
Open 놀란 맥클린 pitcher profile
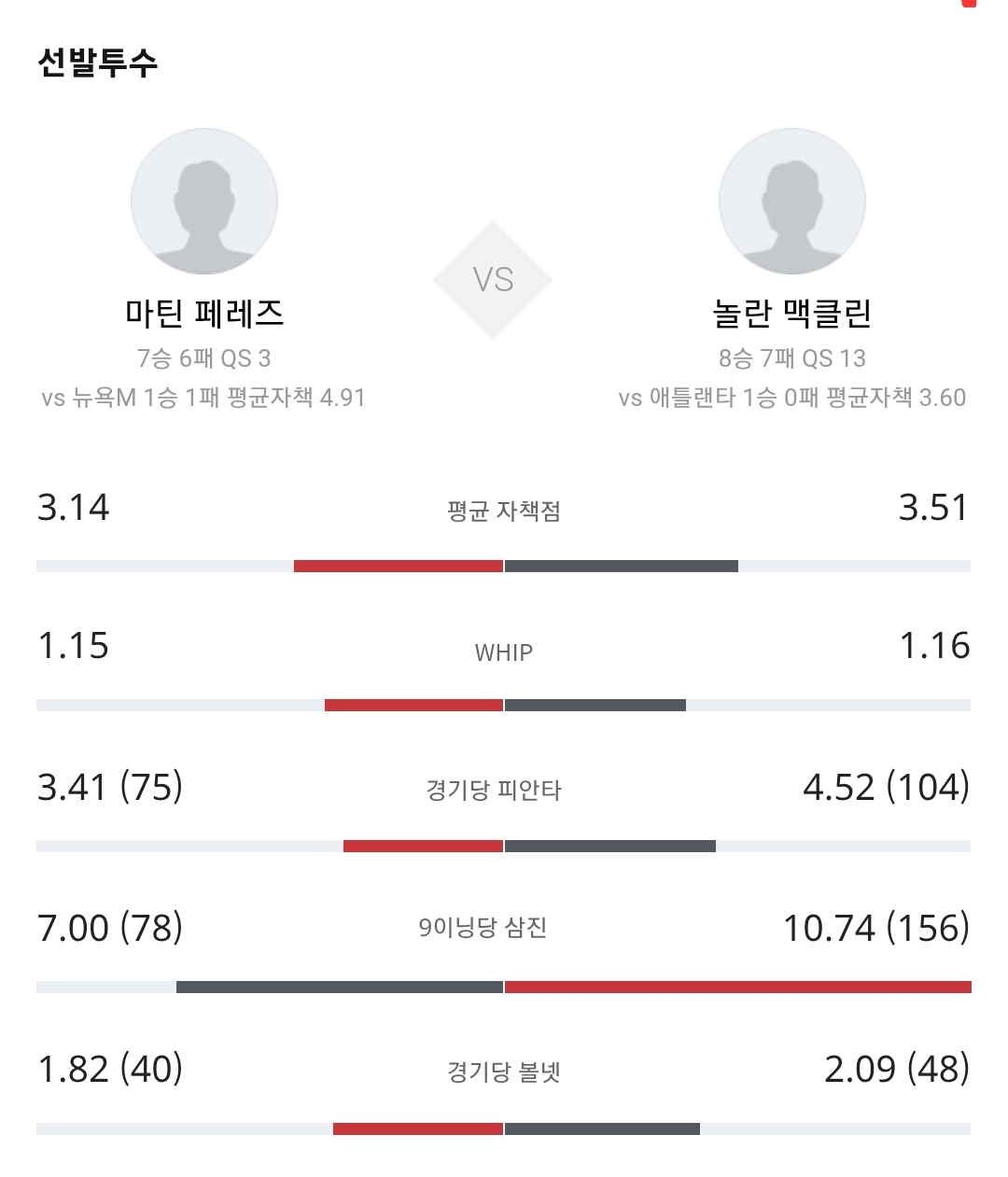tap(792, 202)
